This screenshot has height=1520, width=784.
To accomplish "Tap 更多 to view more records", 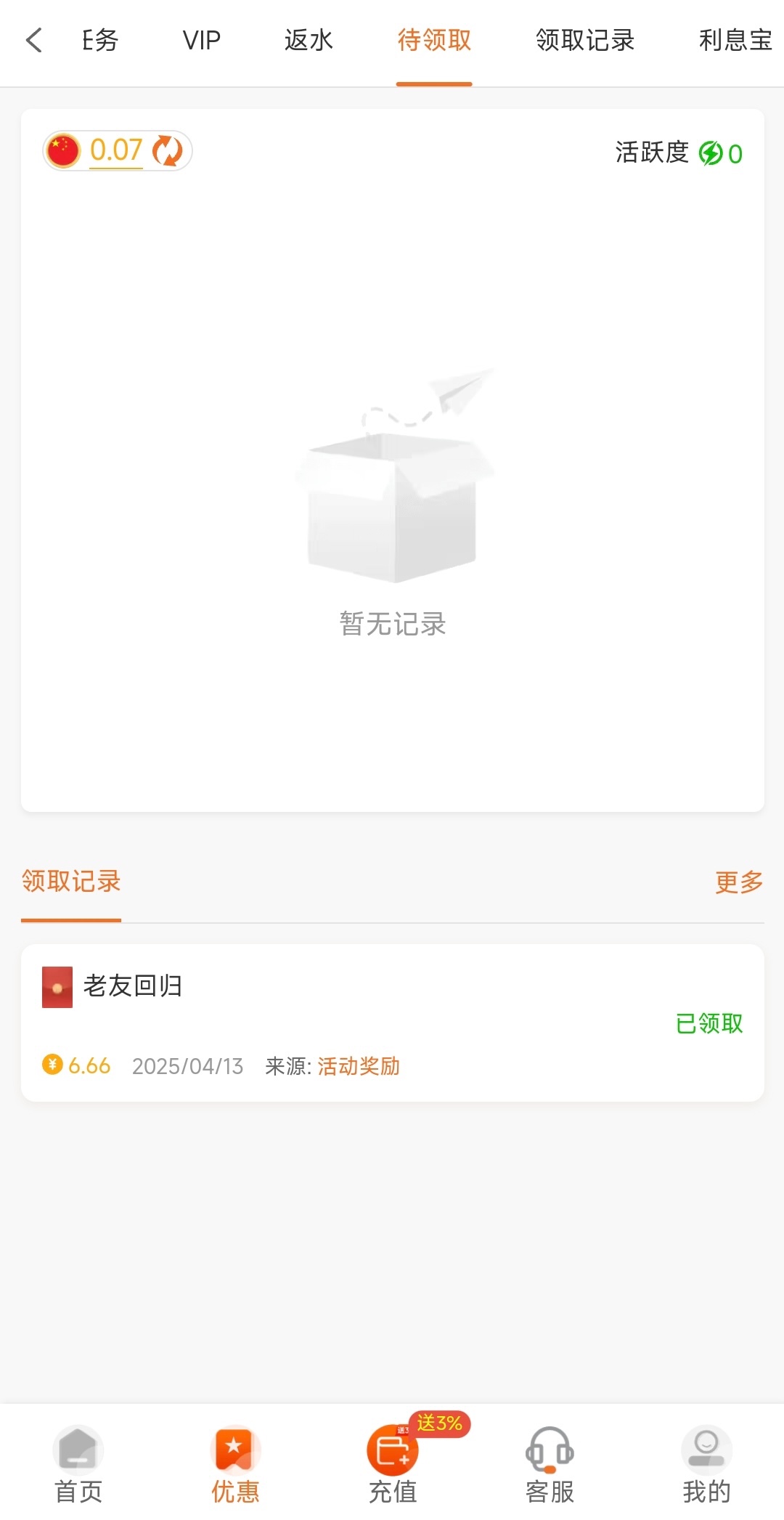I will (739, 882).
